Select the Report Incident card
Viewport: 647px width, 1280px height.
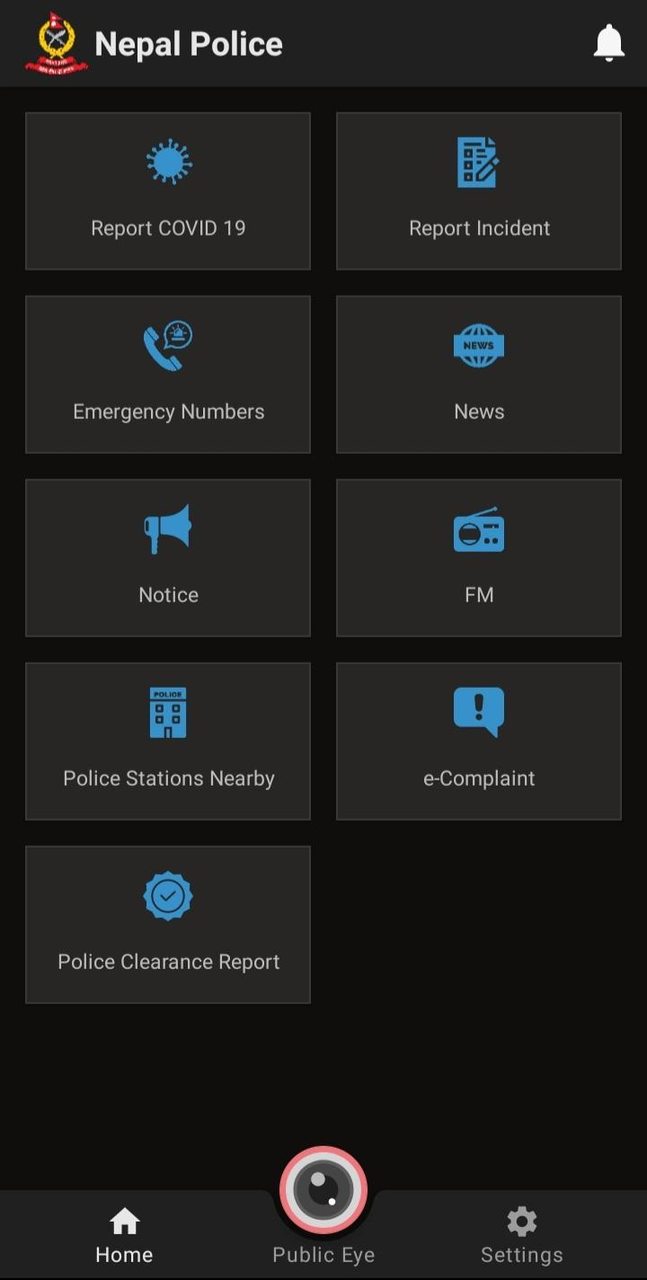pos(479,191)
